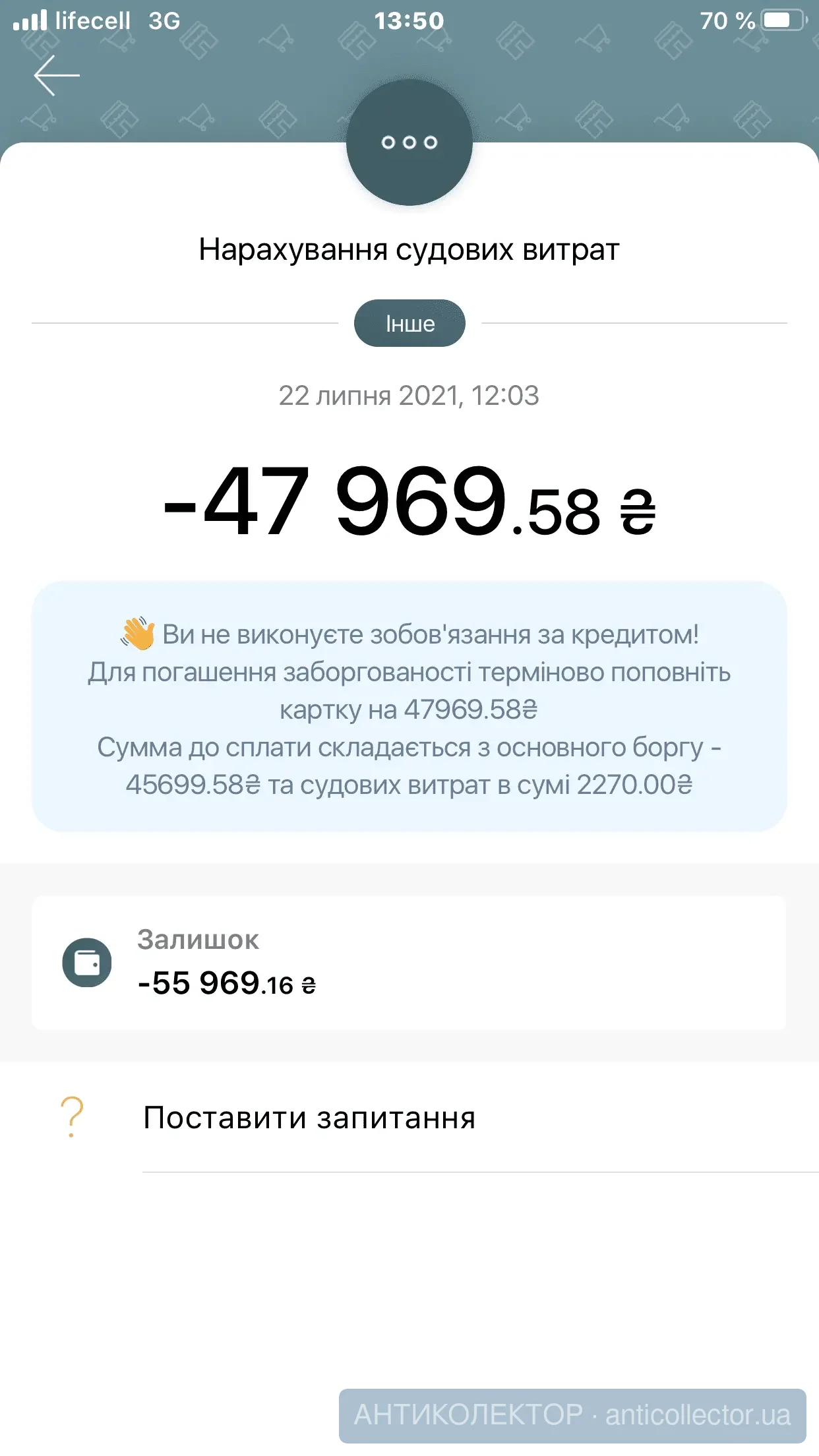Tap the three-dot category circle

tap(409, 142)
